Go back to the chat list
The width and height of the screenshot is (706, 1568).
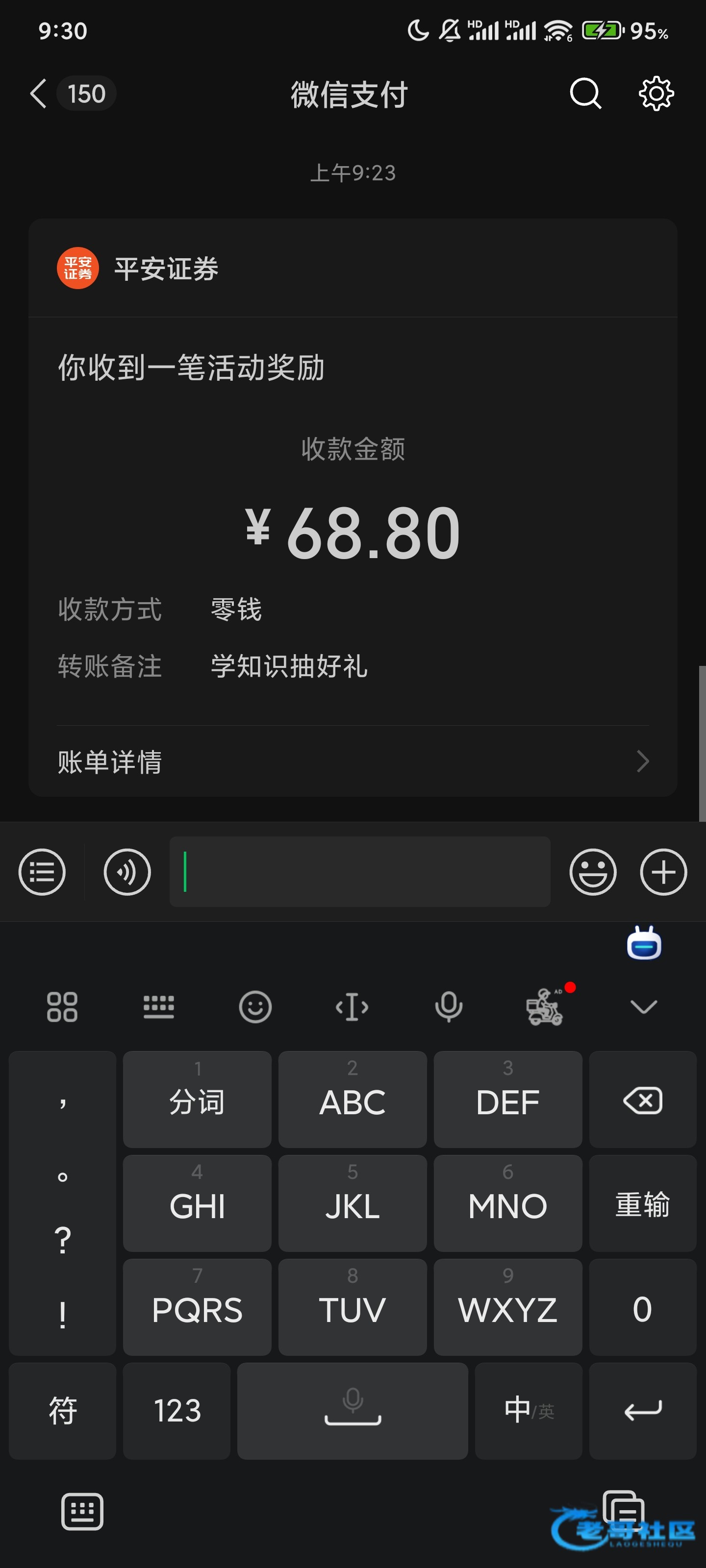[38, 94]
